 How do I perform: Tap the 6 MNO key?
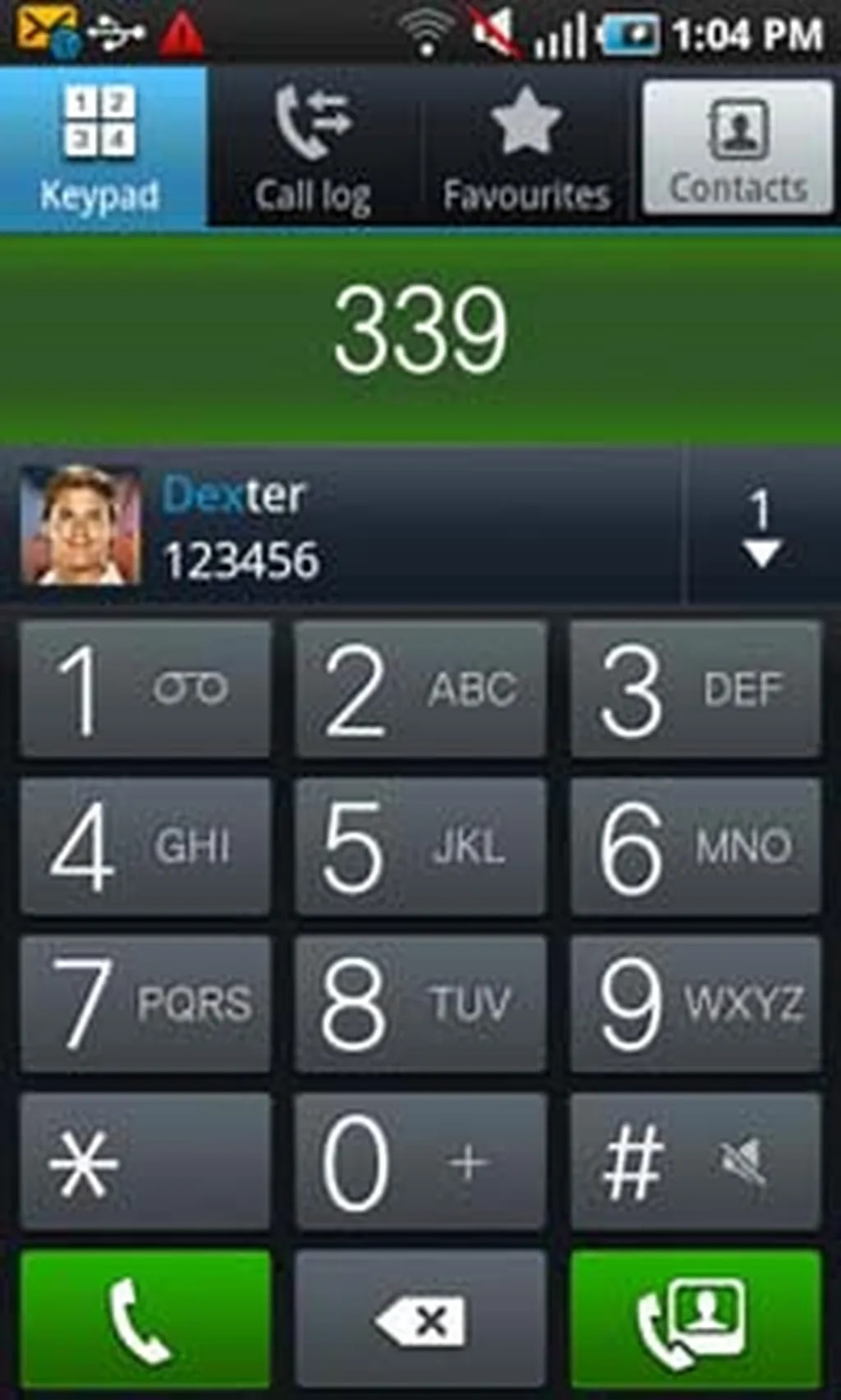[x=696, y=846]
